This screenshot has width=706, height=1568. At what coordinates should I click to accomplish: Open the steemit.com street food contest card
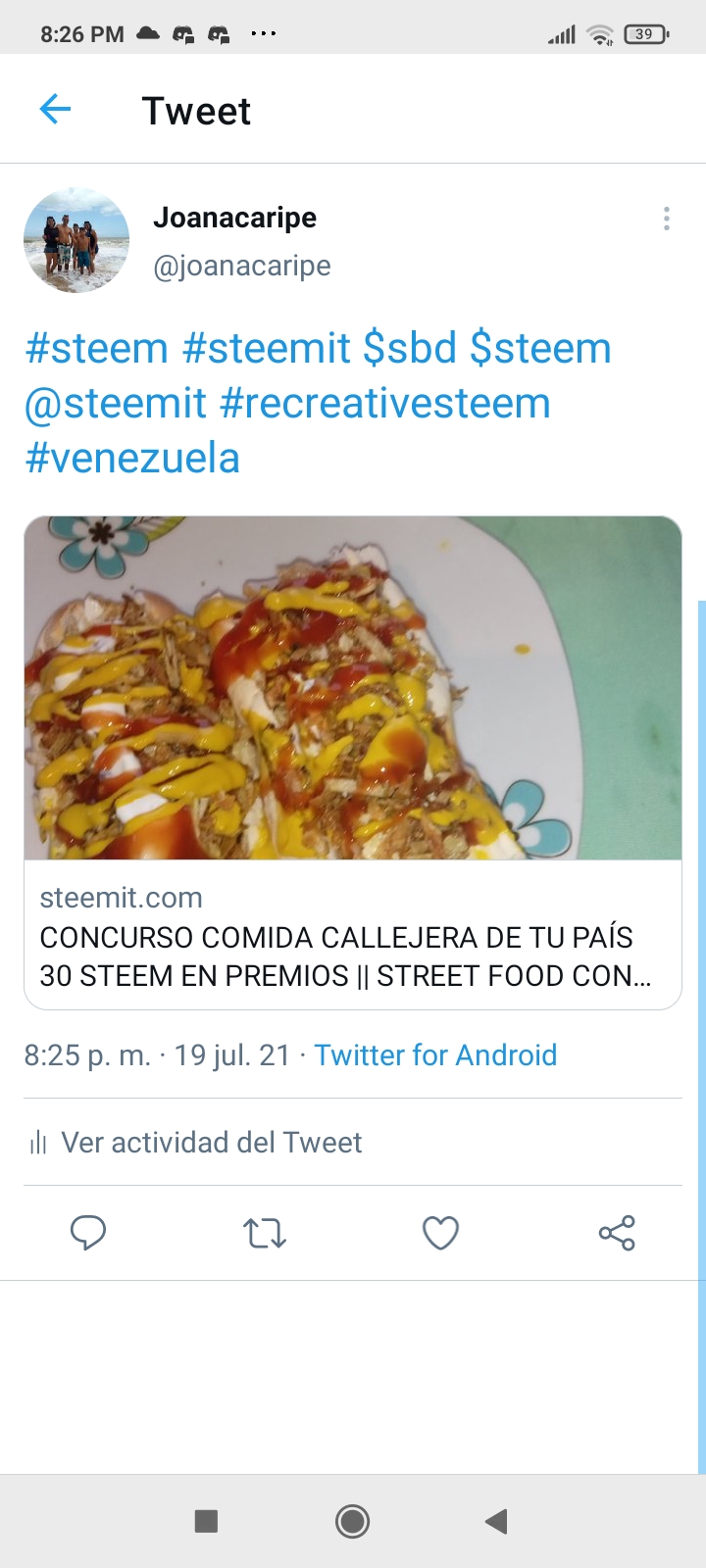[353, 762]
